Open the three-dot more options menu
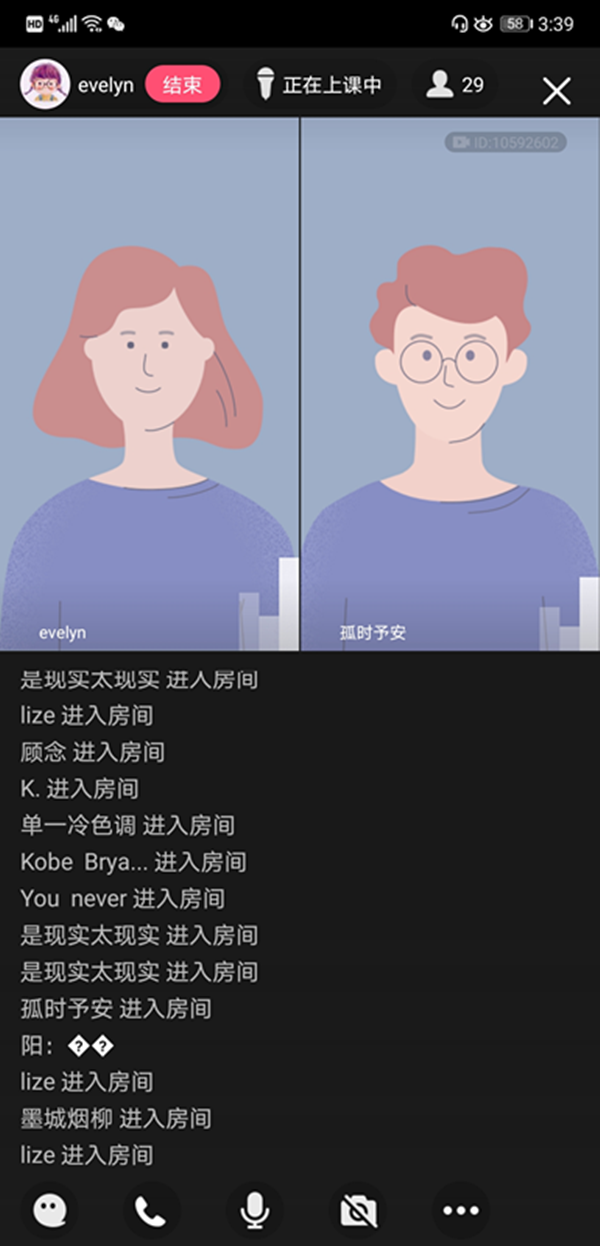The image size is (600, 1246). (460, 1211)
